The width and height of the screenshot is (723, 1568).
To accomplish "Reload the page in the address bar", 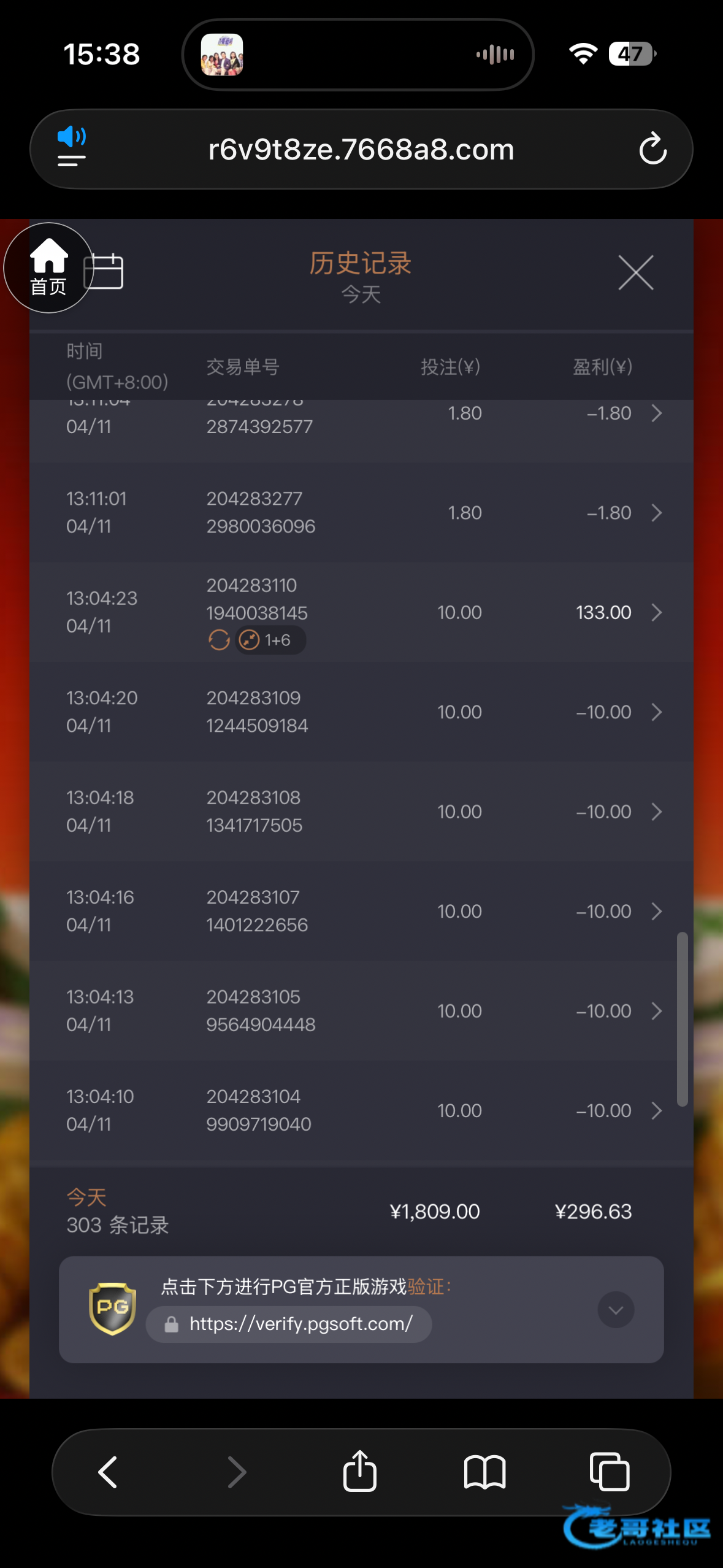I will pos(652,149).
